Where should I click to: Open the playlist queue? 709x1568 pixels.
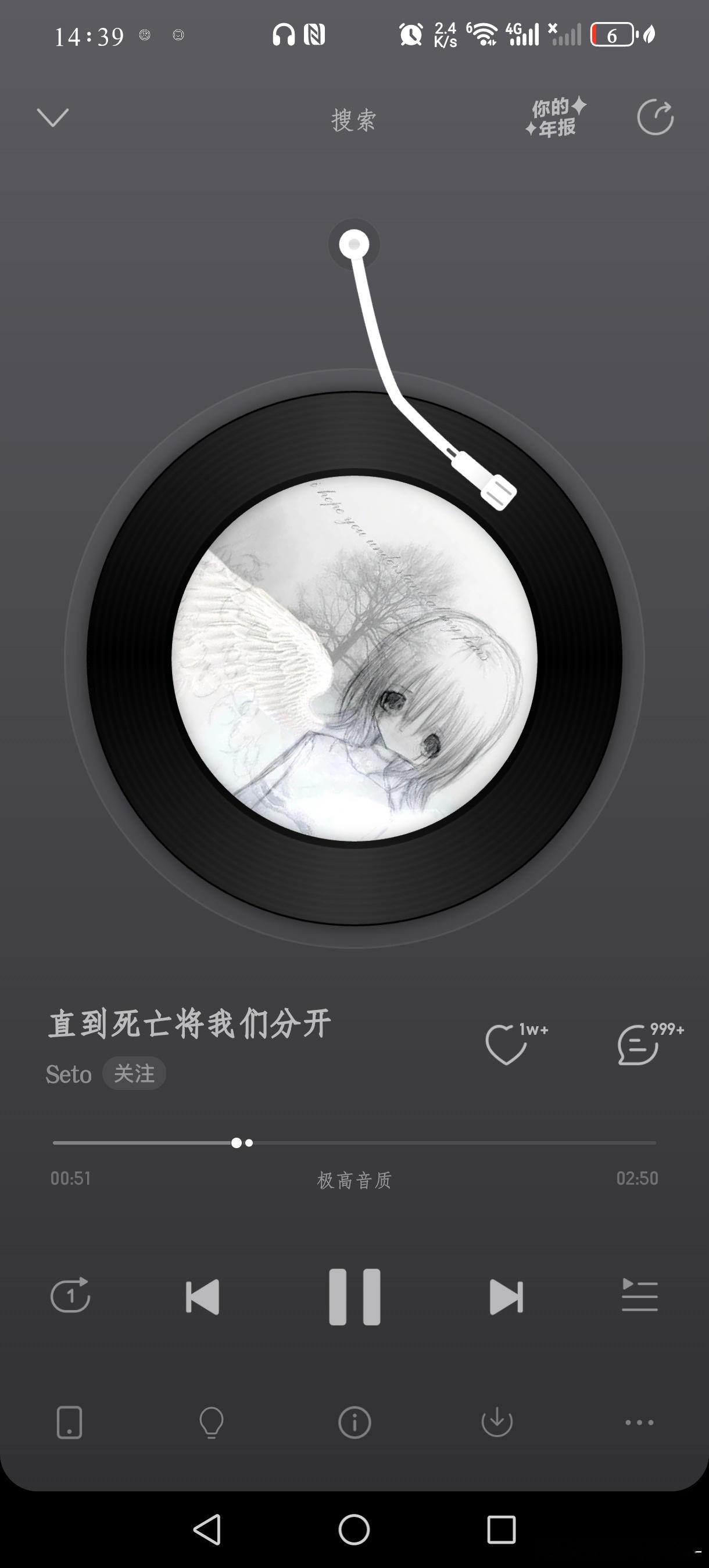click(x=640, y=1294)
